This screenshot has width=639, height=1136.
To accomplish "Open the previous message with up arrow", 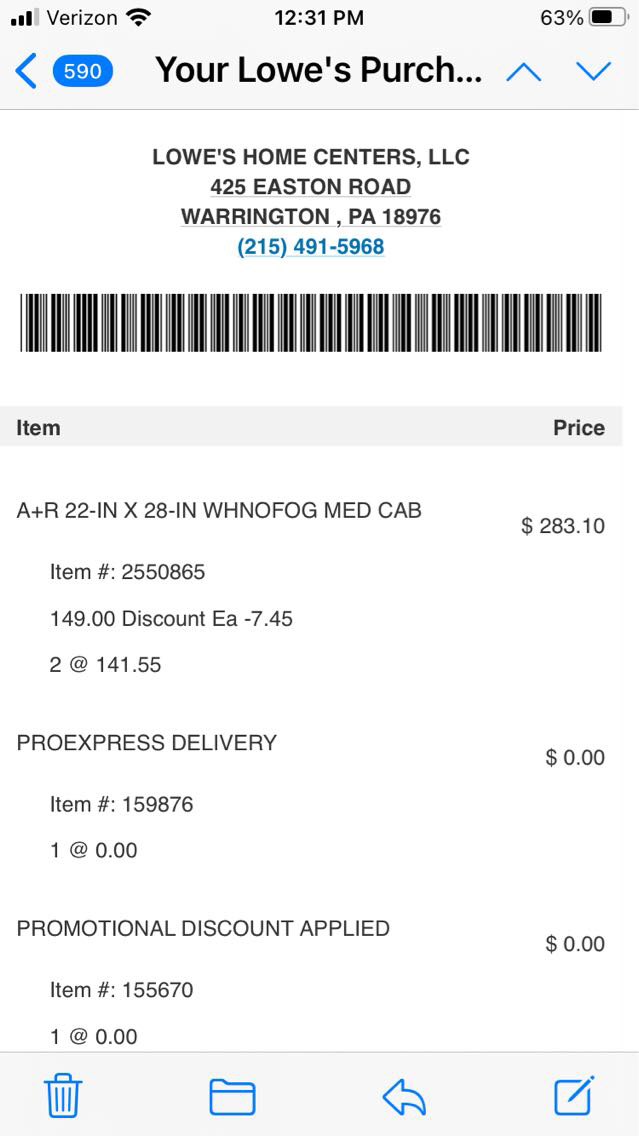I will tap(524, 71).
